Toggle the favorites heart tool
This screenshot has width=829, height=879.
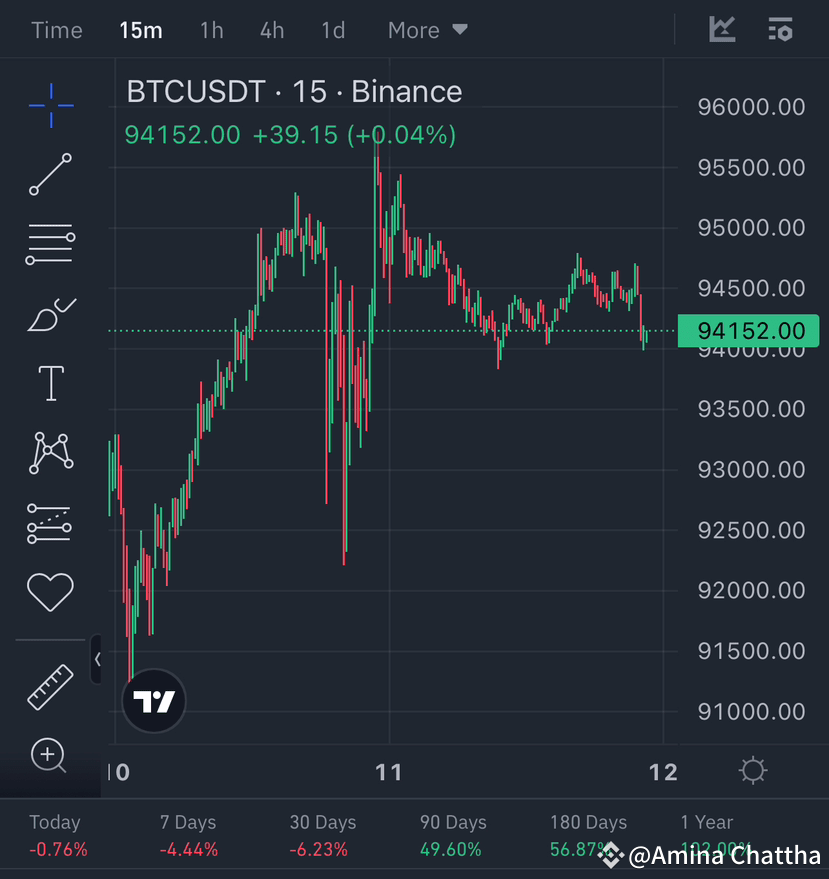click(x=50, y=591)
